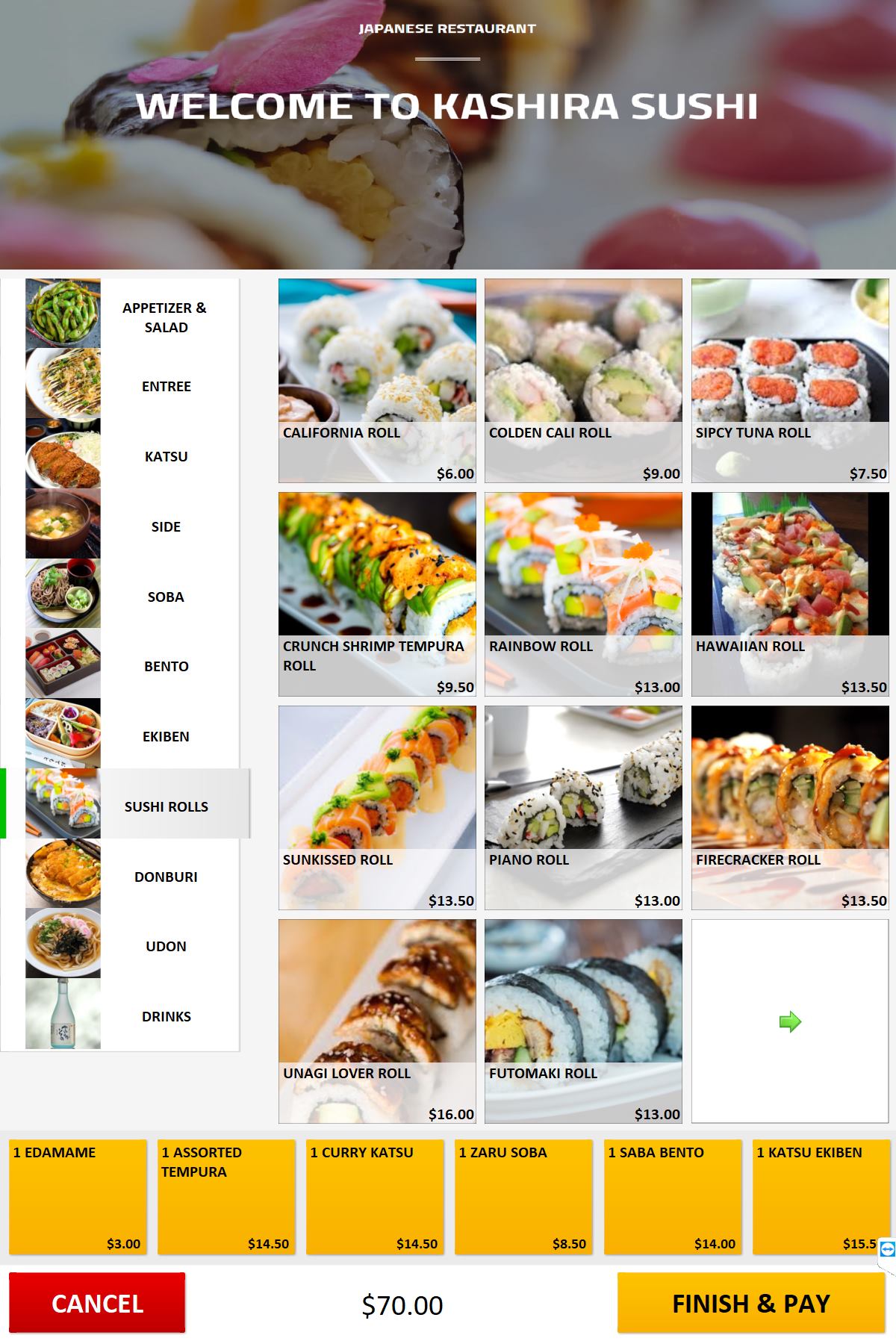Screen dimensions: 896x1344
Task: Tap the Curry Katsu order tile
Action: 375,1197
